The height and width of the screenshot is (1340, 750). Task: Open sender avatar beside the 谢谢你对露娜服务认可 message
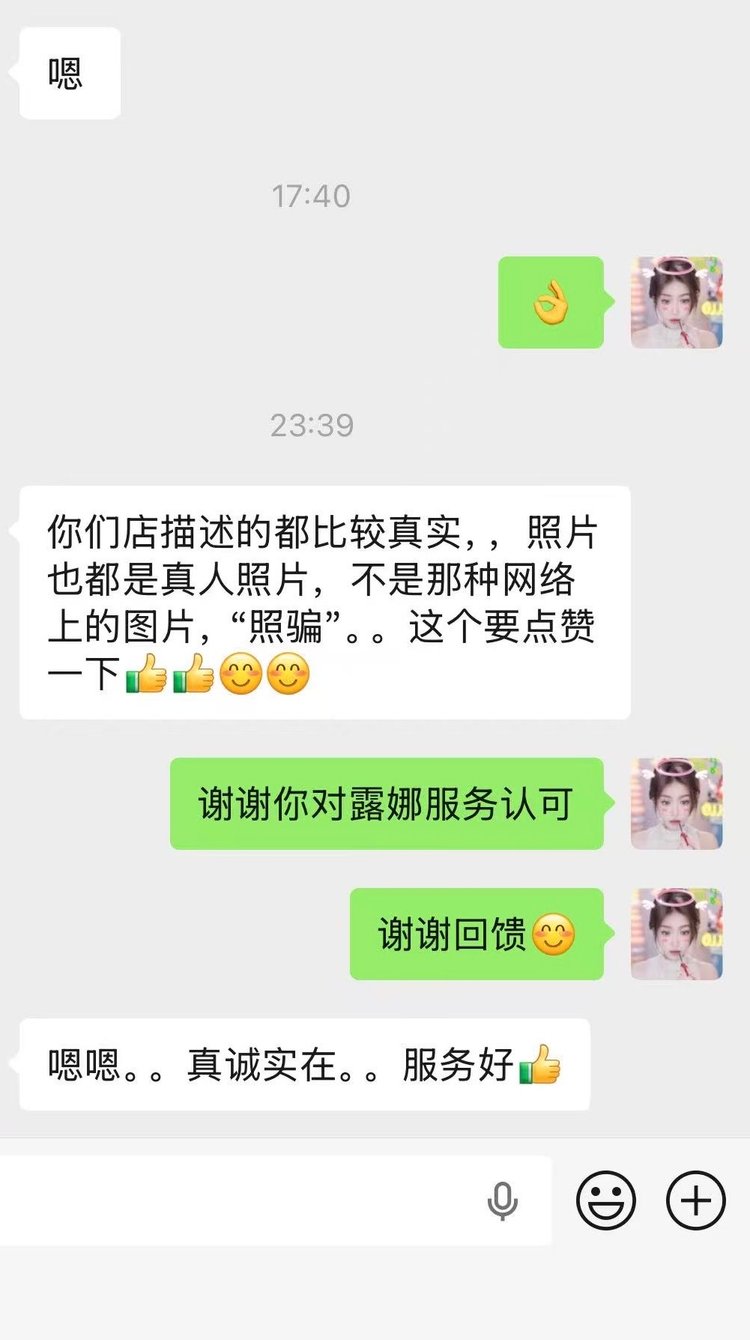coord(676,804)
